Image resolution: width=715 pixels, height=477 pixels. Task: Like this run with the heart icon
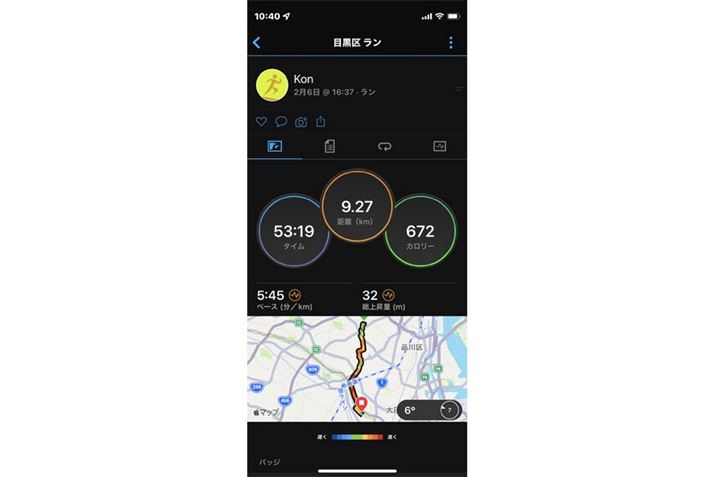coord(261,121)
